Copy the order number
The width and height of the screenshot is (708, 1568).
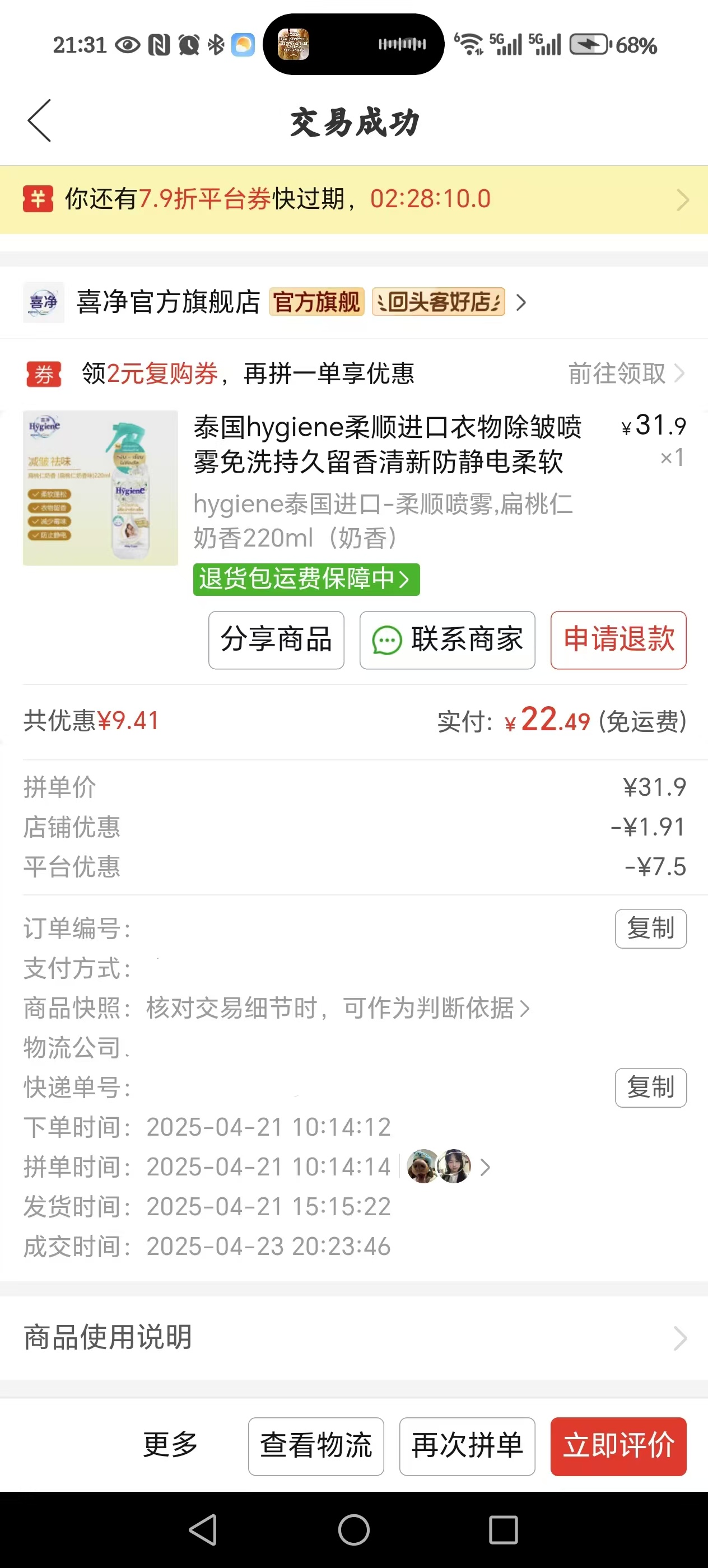651,928
